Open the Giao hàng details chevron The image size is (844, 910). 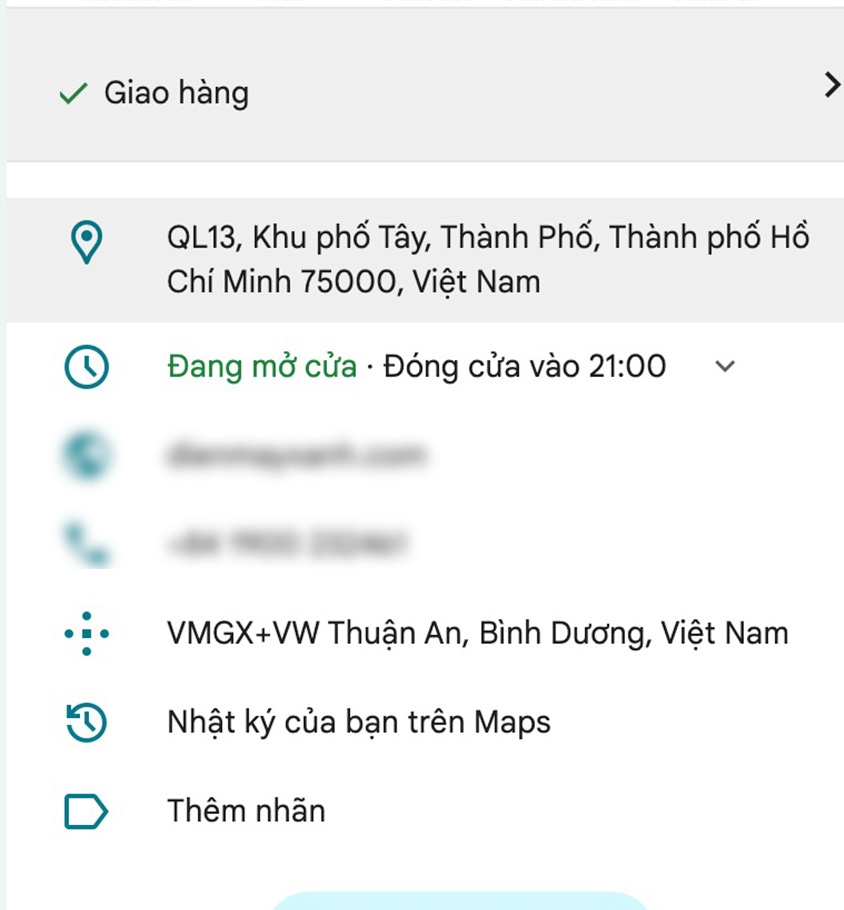[831, 87]
